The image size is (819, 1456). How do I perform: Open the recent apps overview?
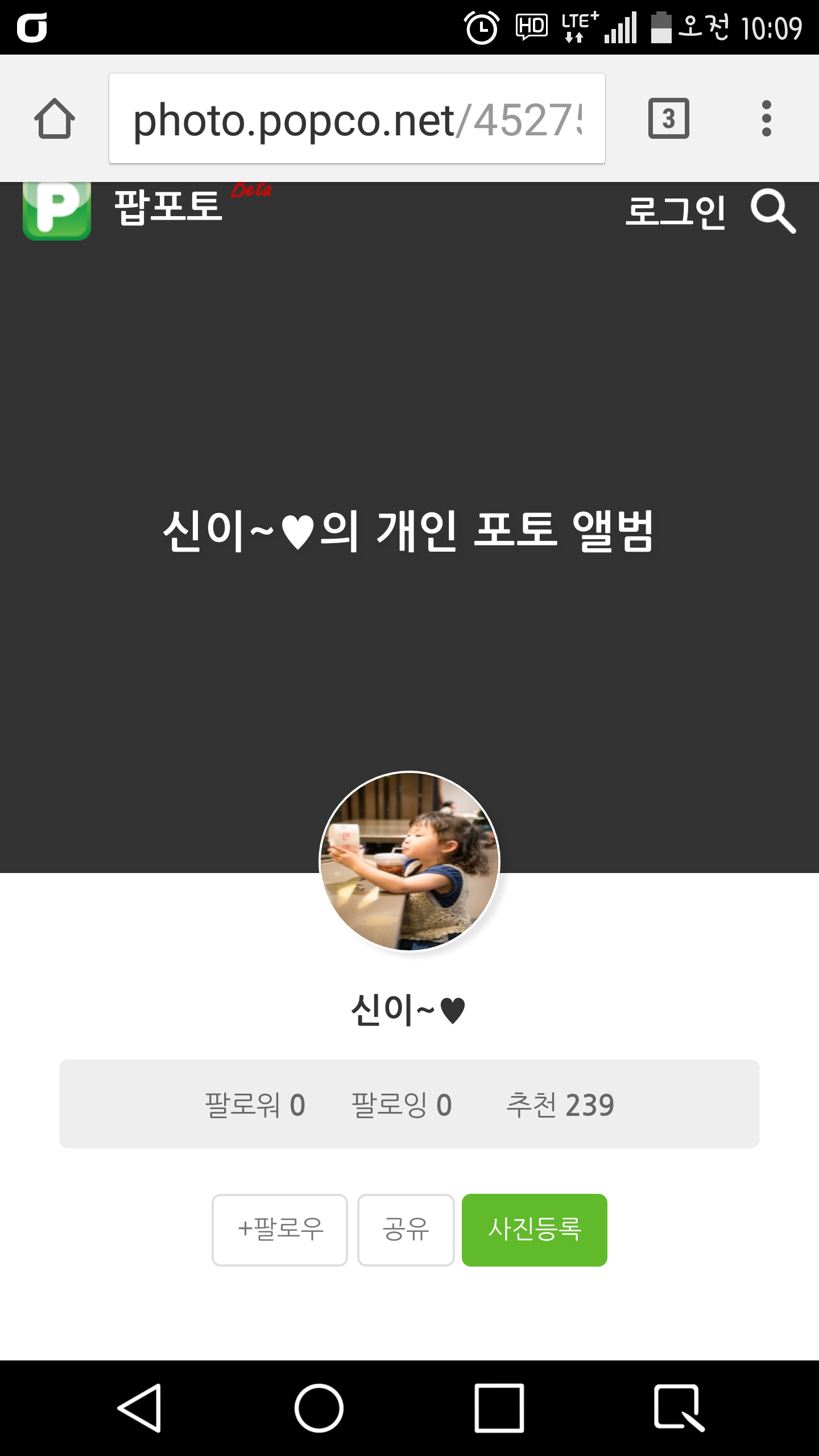click(x=499, y=1408)
